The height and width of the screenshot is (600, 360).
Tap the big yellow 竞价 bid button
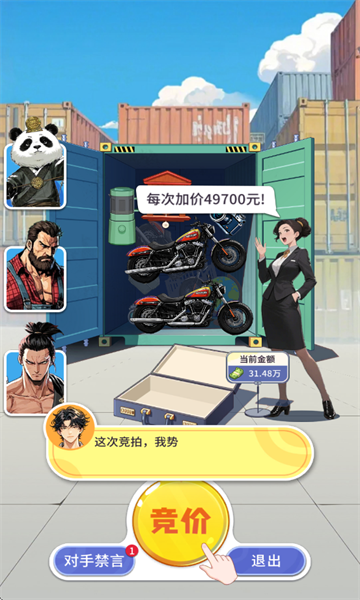(x=180, y=522)
